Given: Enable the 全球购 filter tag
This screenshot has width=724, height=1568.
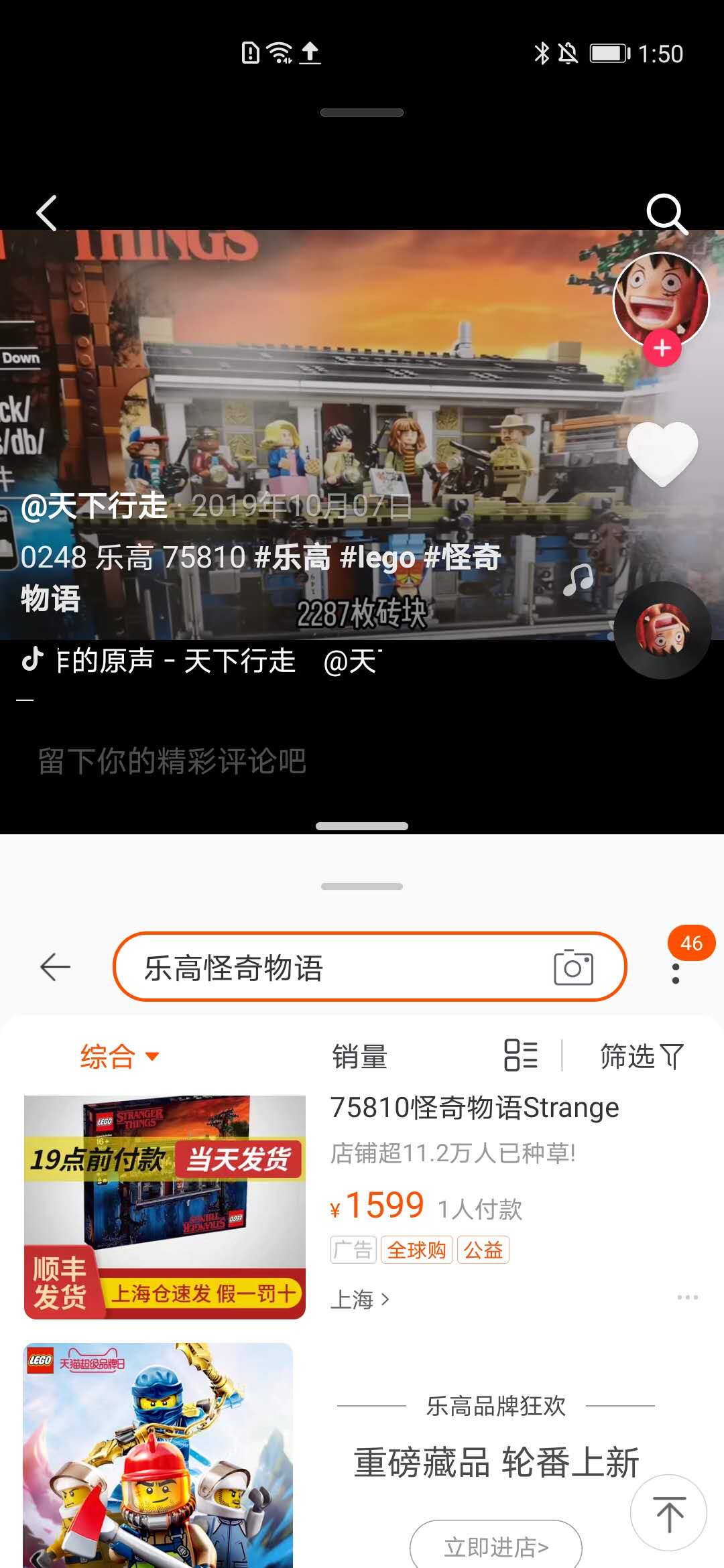Looking at the screenshot, I should click(x=416, y=1249).
